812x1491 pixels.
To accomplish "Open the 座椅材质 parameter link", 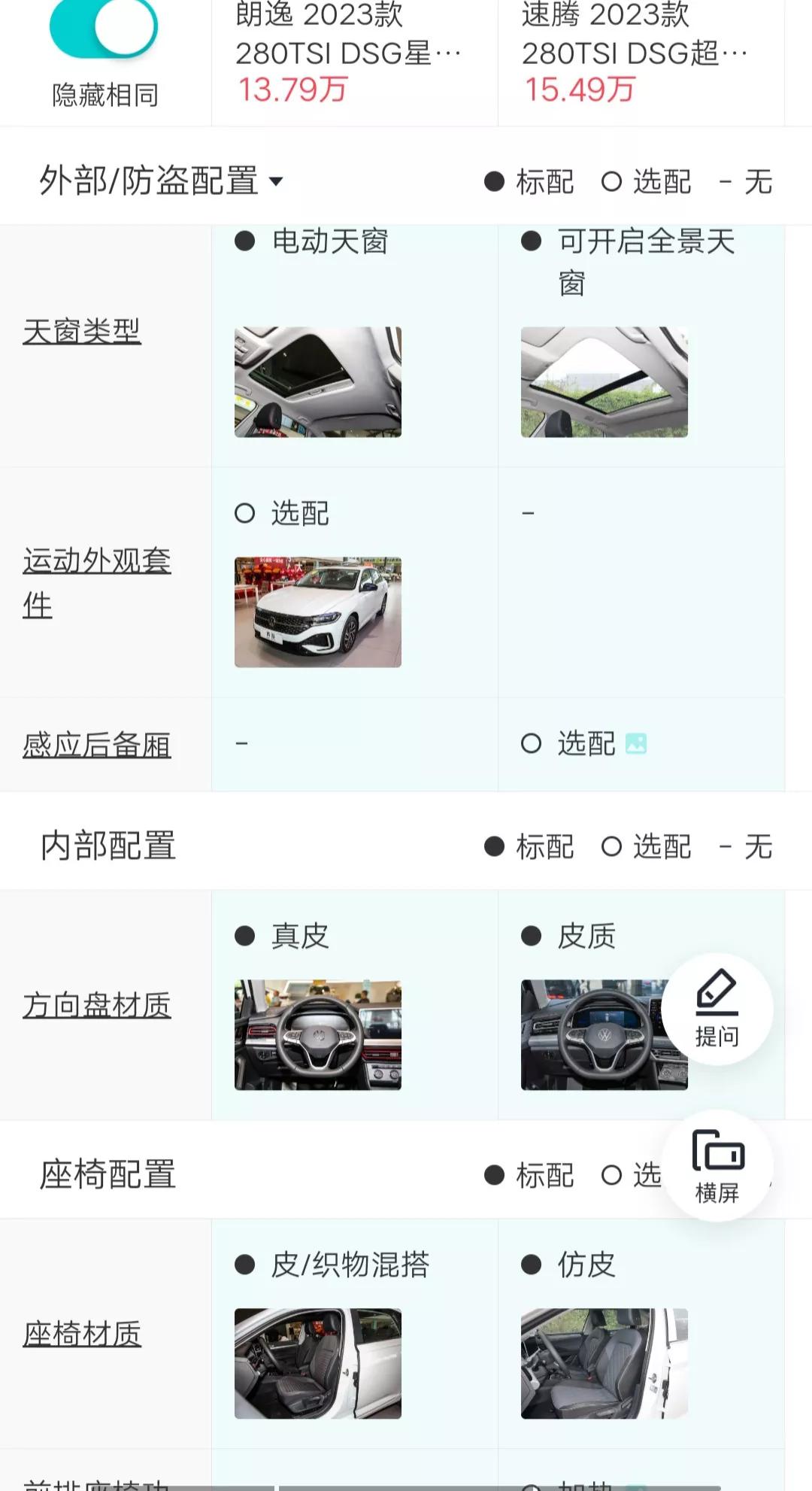I will click(83, 1329).
